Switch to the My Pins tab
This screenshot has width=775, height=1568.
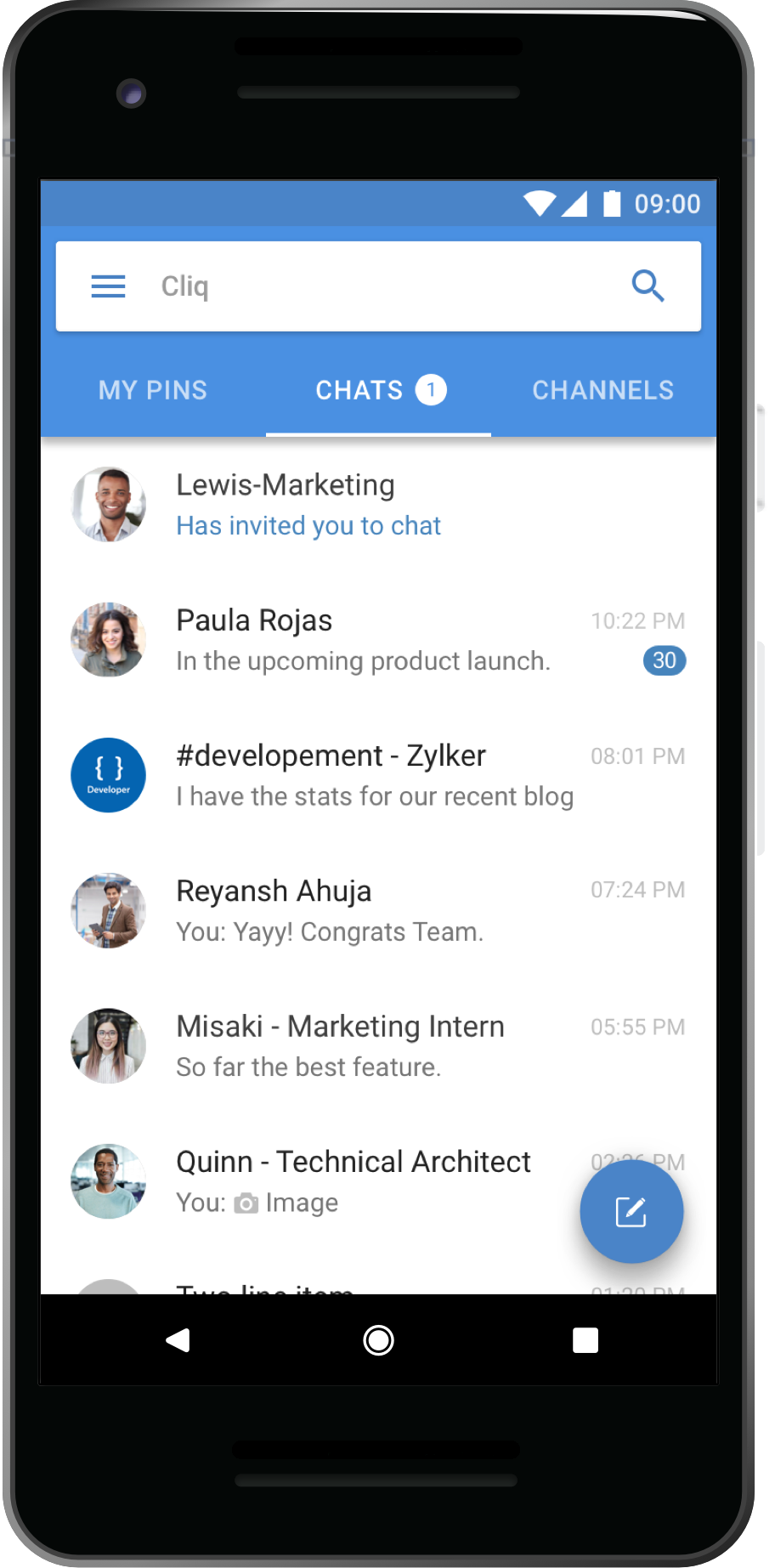[x=153, y=390]
